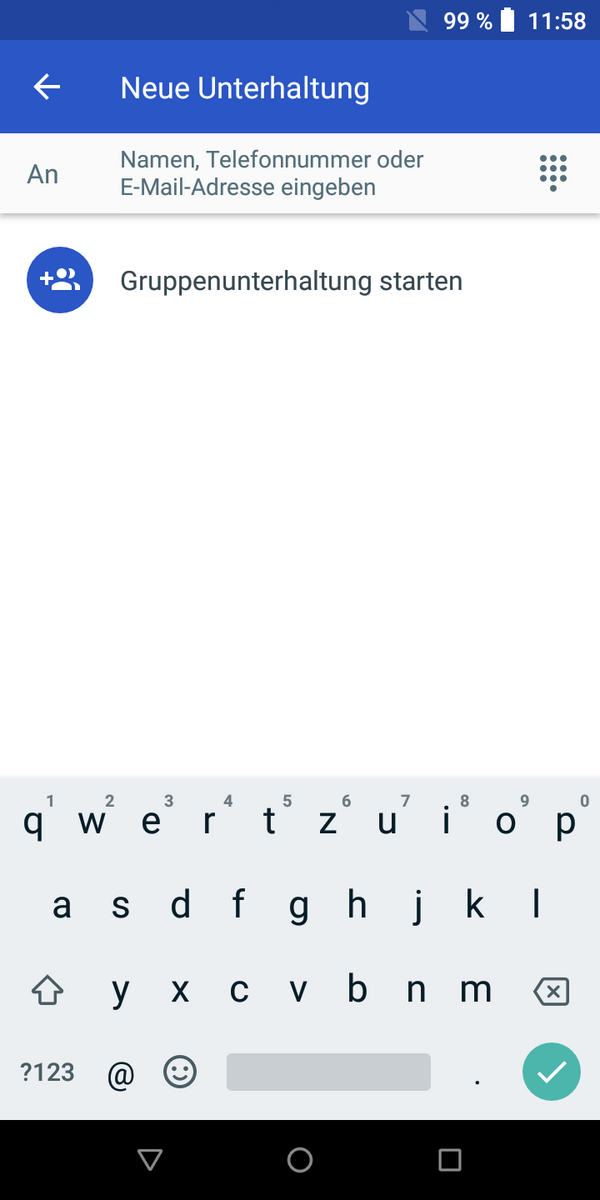600x1200 pixels.
Task: Switch keyboard to ?123 symbols
Action: point(47,1072)
